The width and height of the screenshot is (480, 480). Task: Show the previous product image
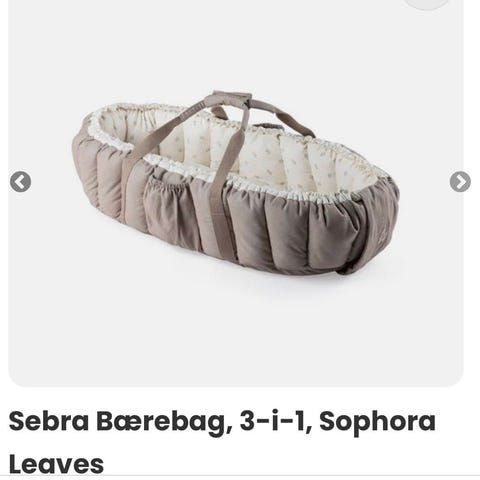click(x=20, y=182)
